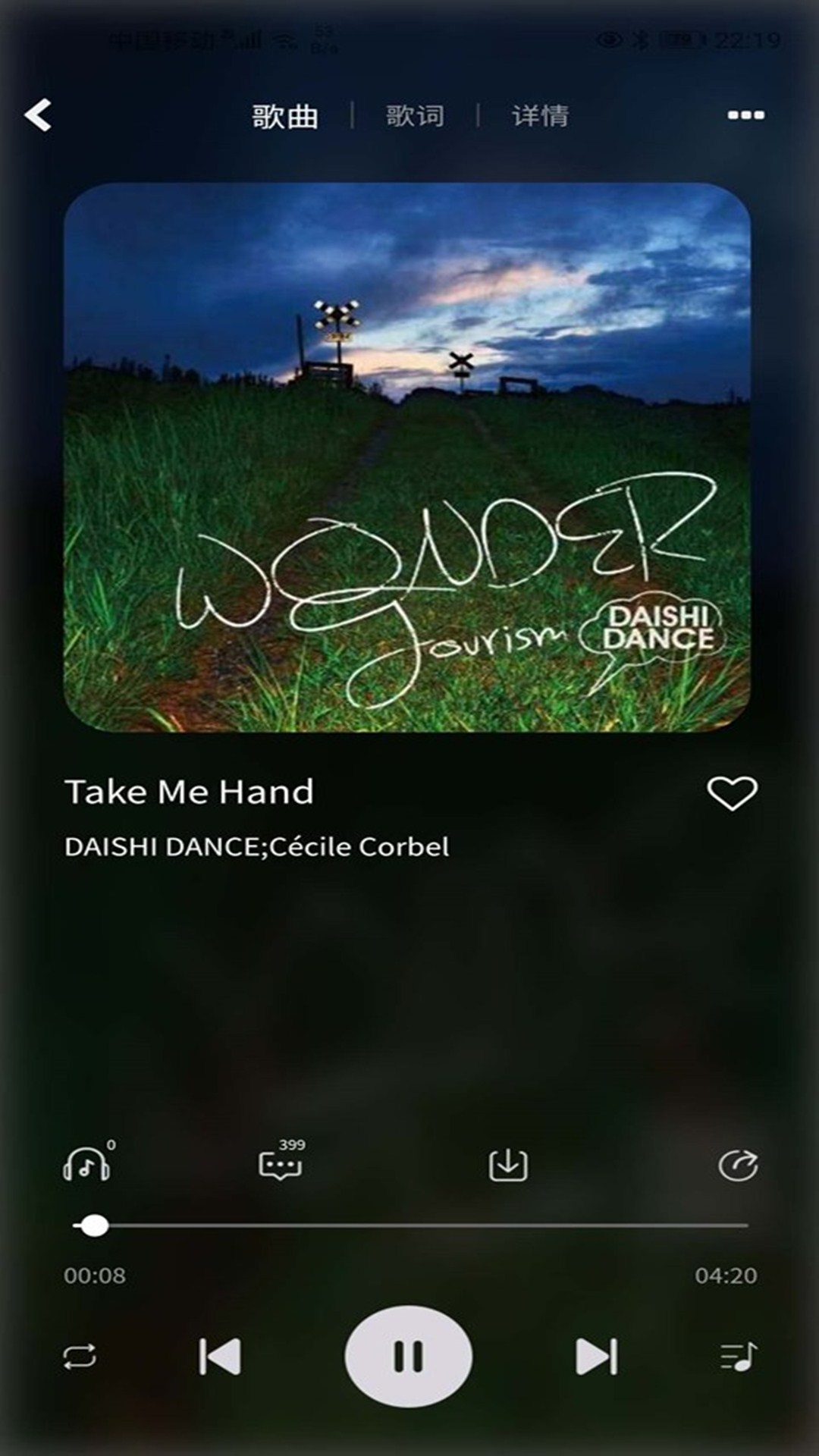The height and width of the screenshot is (1456, 819).
Task: Switch to the 详情 details tab
Action: 540,116
